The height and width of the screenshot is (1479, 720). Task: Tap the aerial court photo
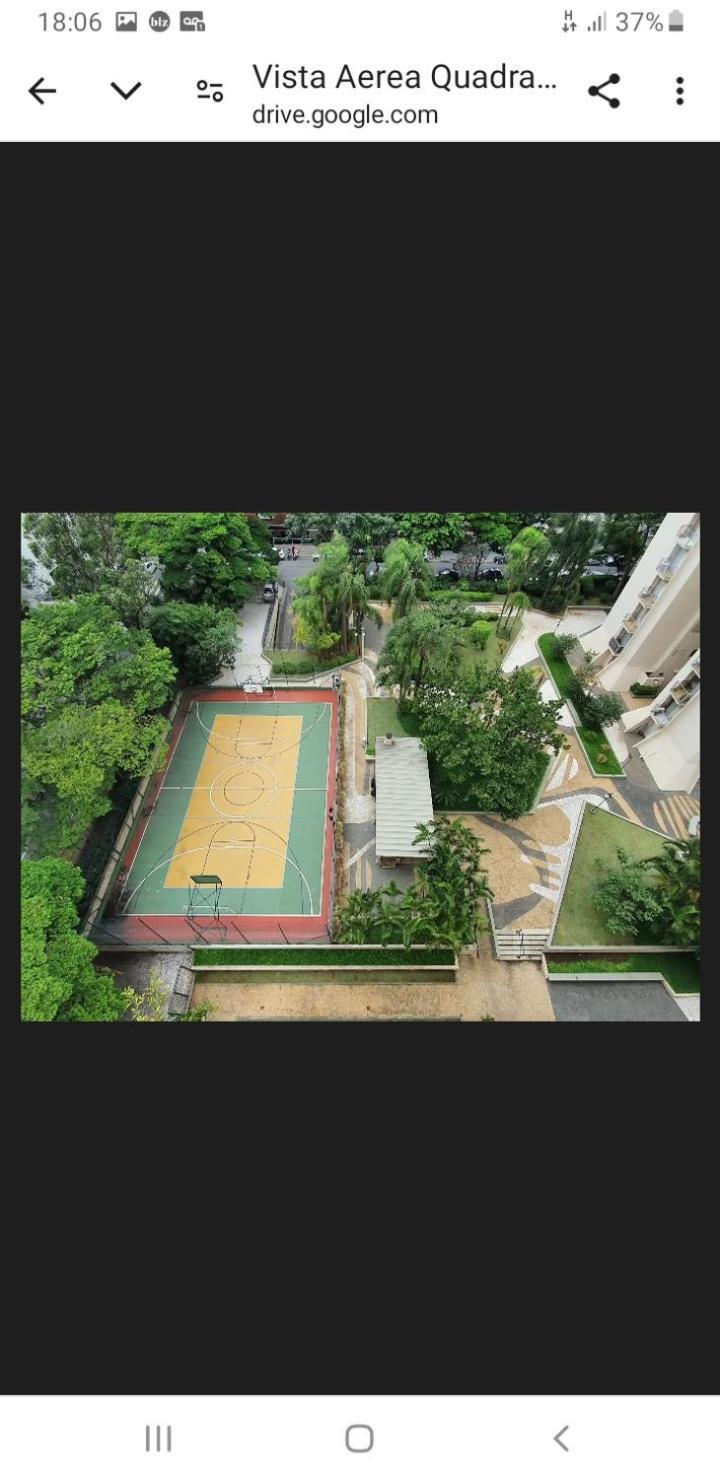click(x=360, y=766)
